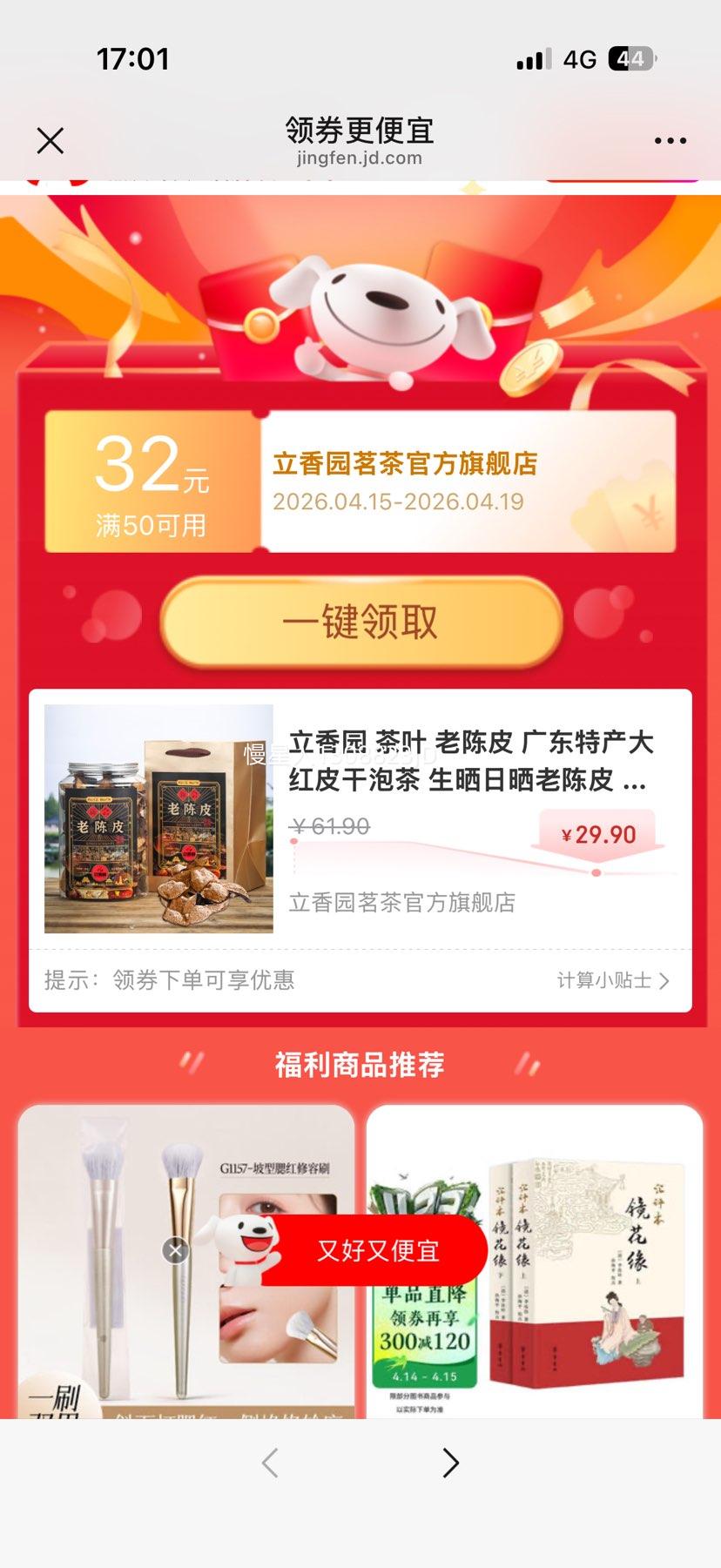
Task: Open the 老陈皮 product title link
Action: tap(470, 764)
